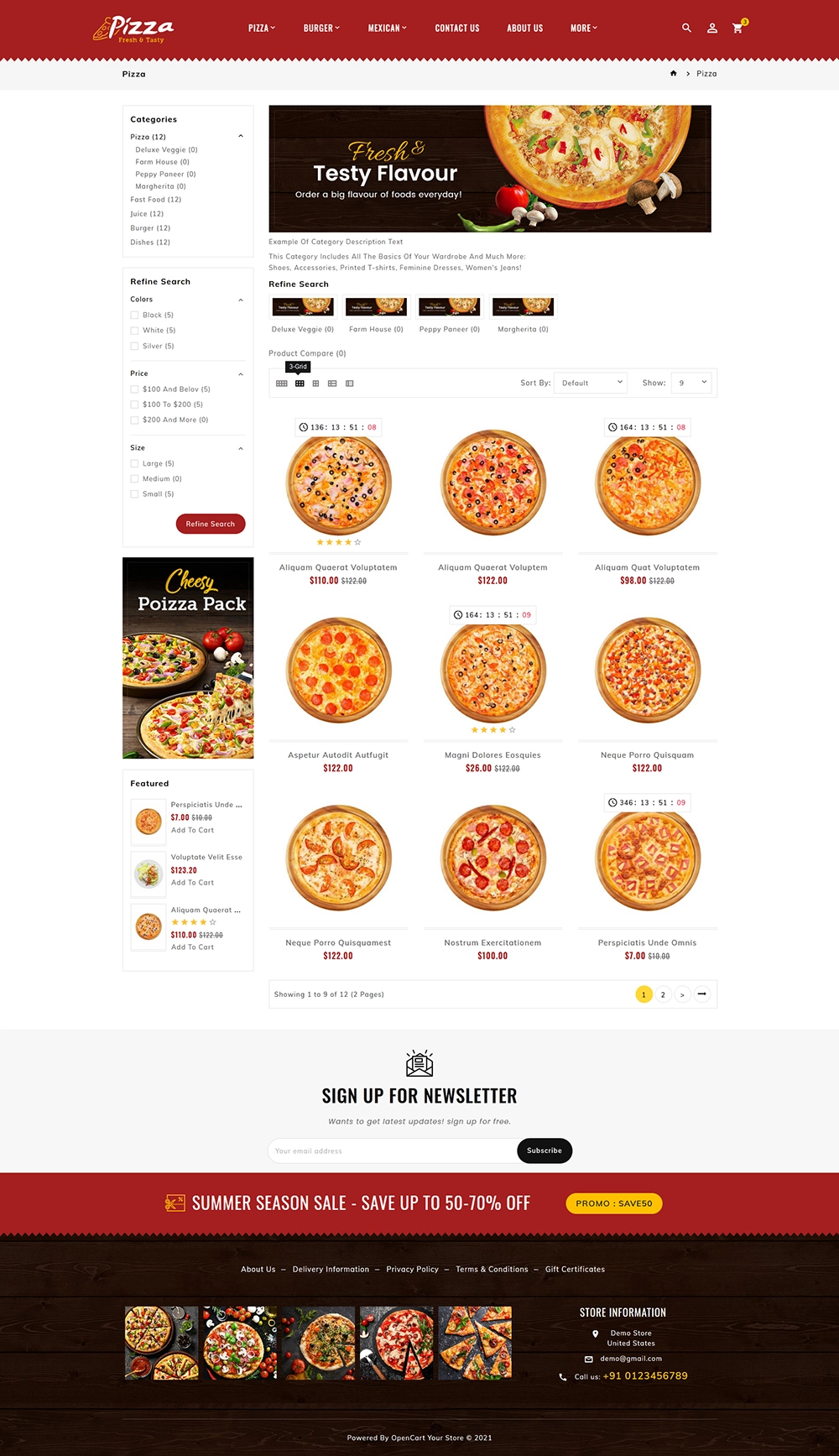Tap the Refine Search button
Viewport: 839px width, 1456px height.
pyautogui.click(x=211, y=524)
